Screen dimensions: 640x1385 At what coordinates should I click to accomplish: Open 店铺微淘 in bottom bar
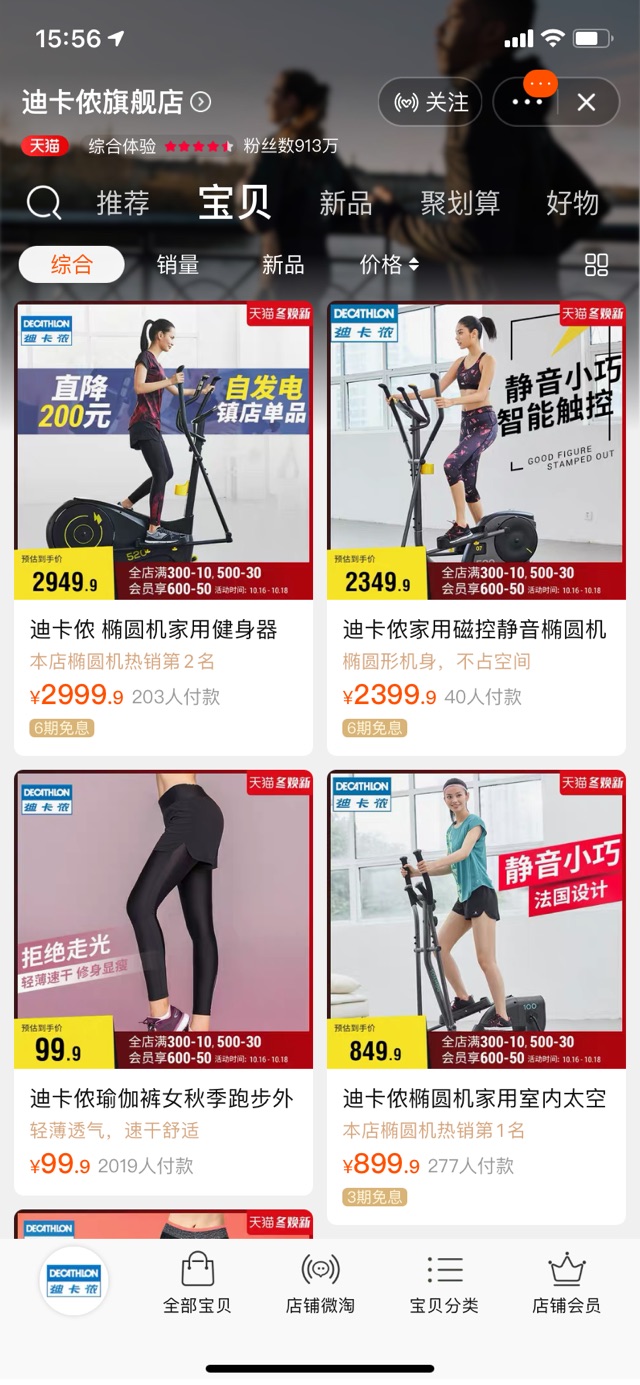coord(320,1283)
